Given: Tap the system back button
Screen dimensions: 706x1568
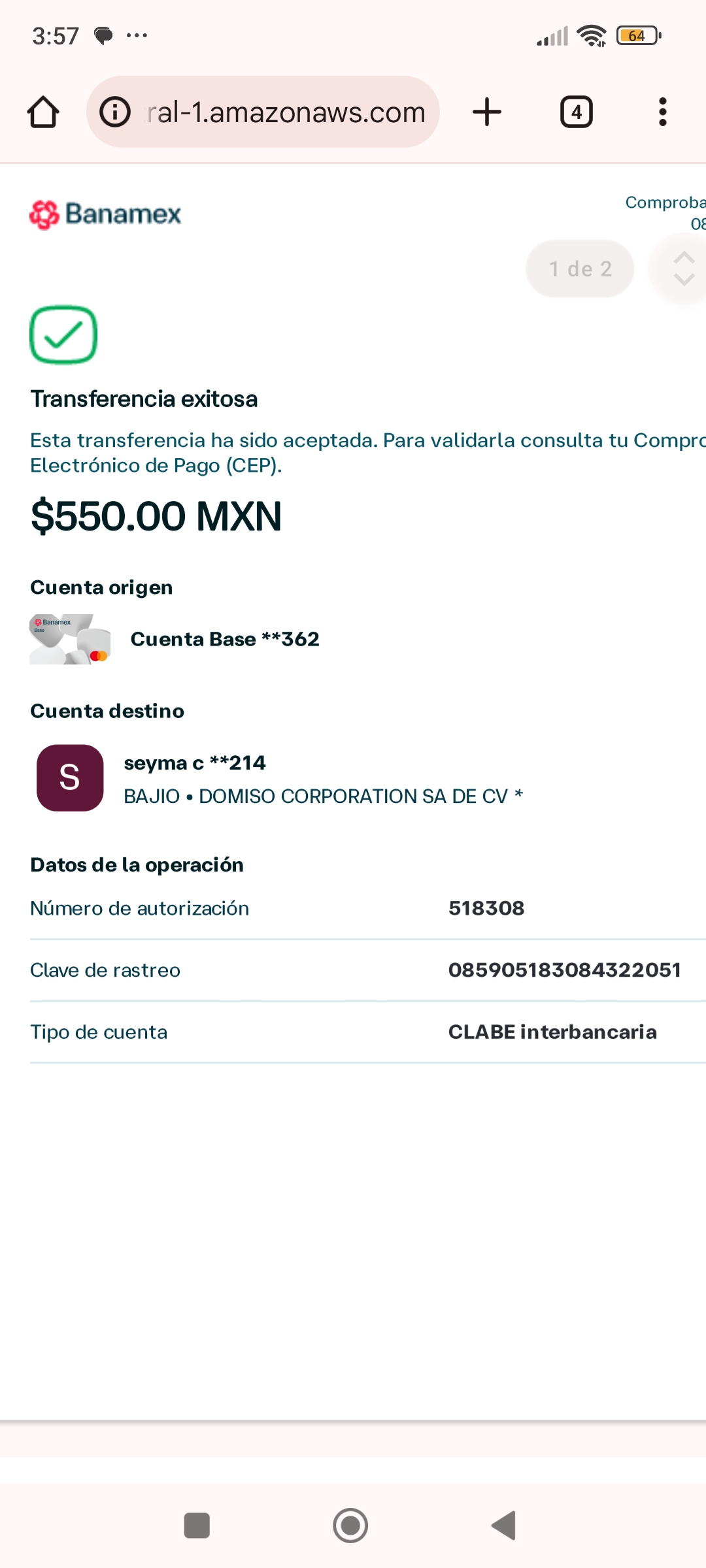Looking at the screenshot, I should pyautogui.click(x=504, y=1526).
